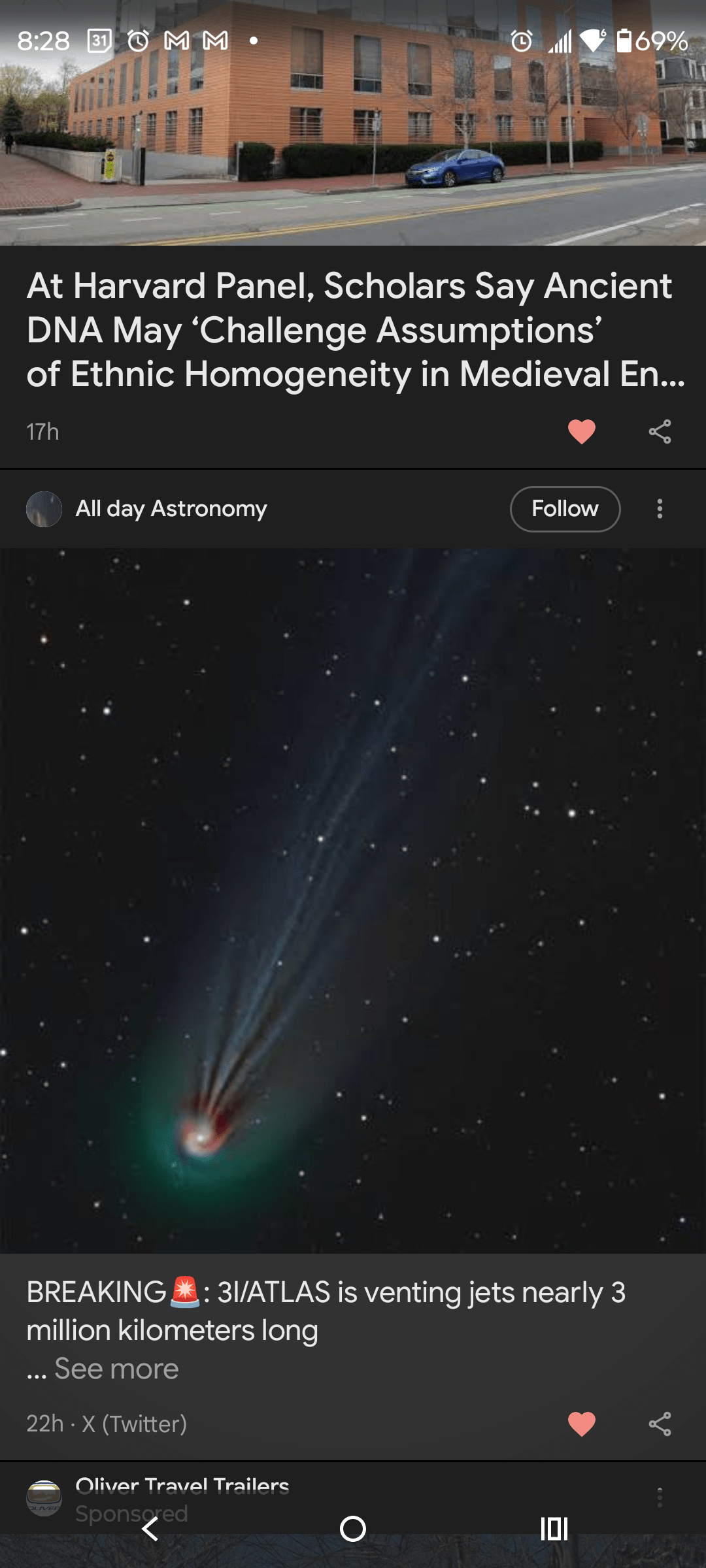Go back with the system back button
The height and width of the screenshot is (1568, 706).
coord(150,1529)
